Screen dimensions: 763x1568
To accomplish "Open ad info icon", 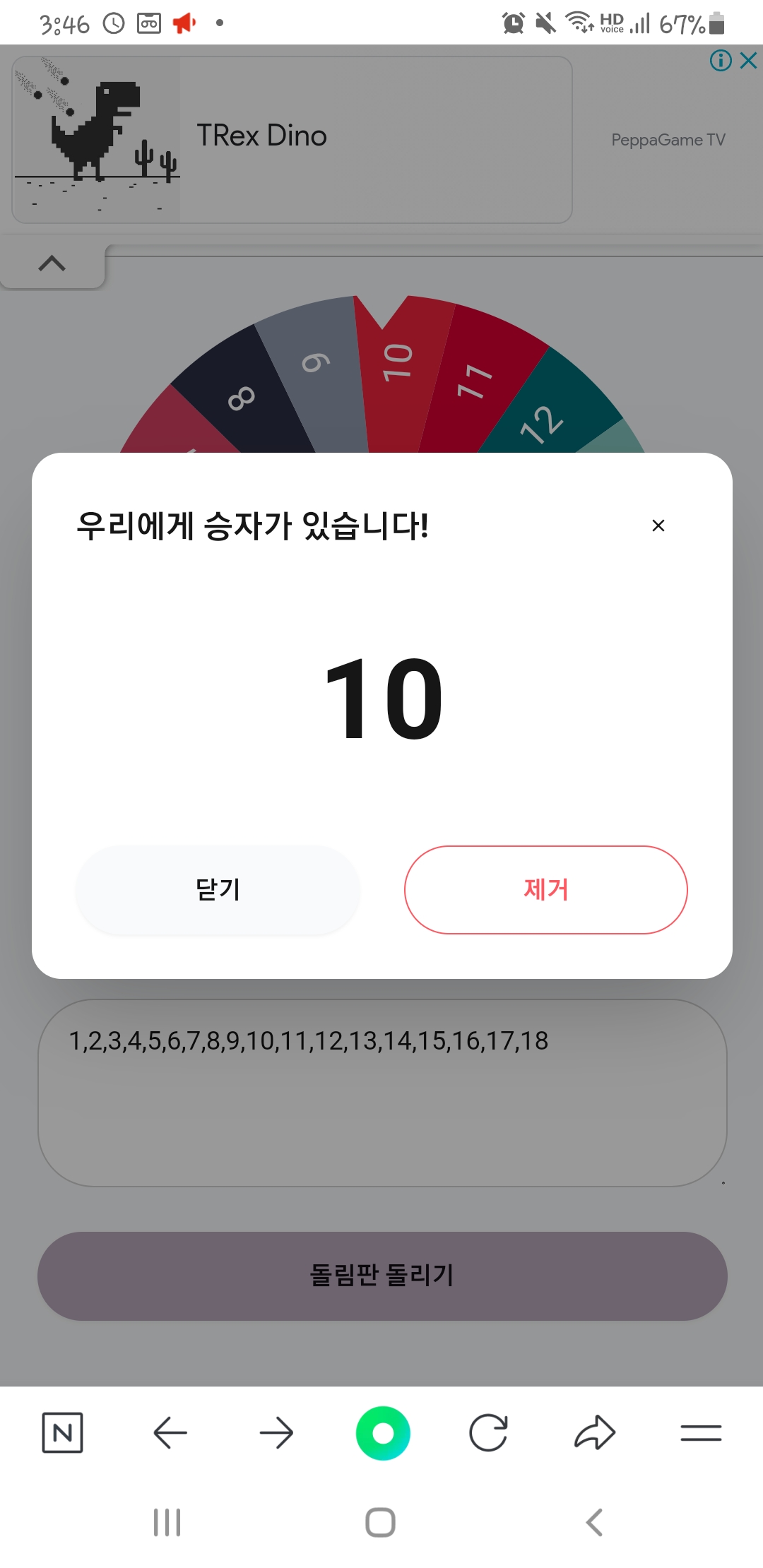I will coord(720,61).
